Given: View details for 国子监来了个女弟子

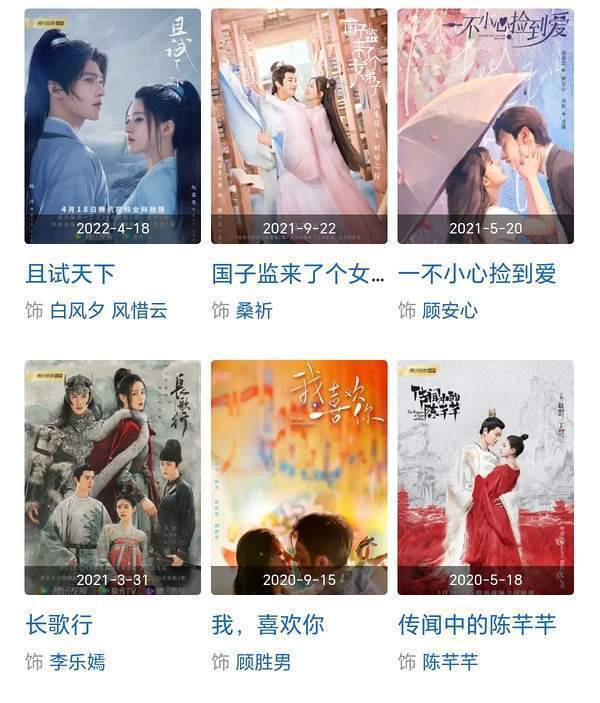Looking at the screenshot, I should tap(298, 127).
